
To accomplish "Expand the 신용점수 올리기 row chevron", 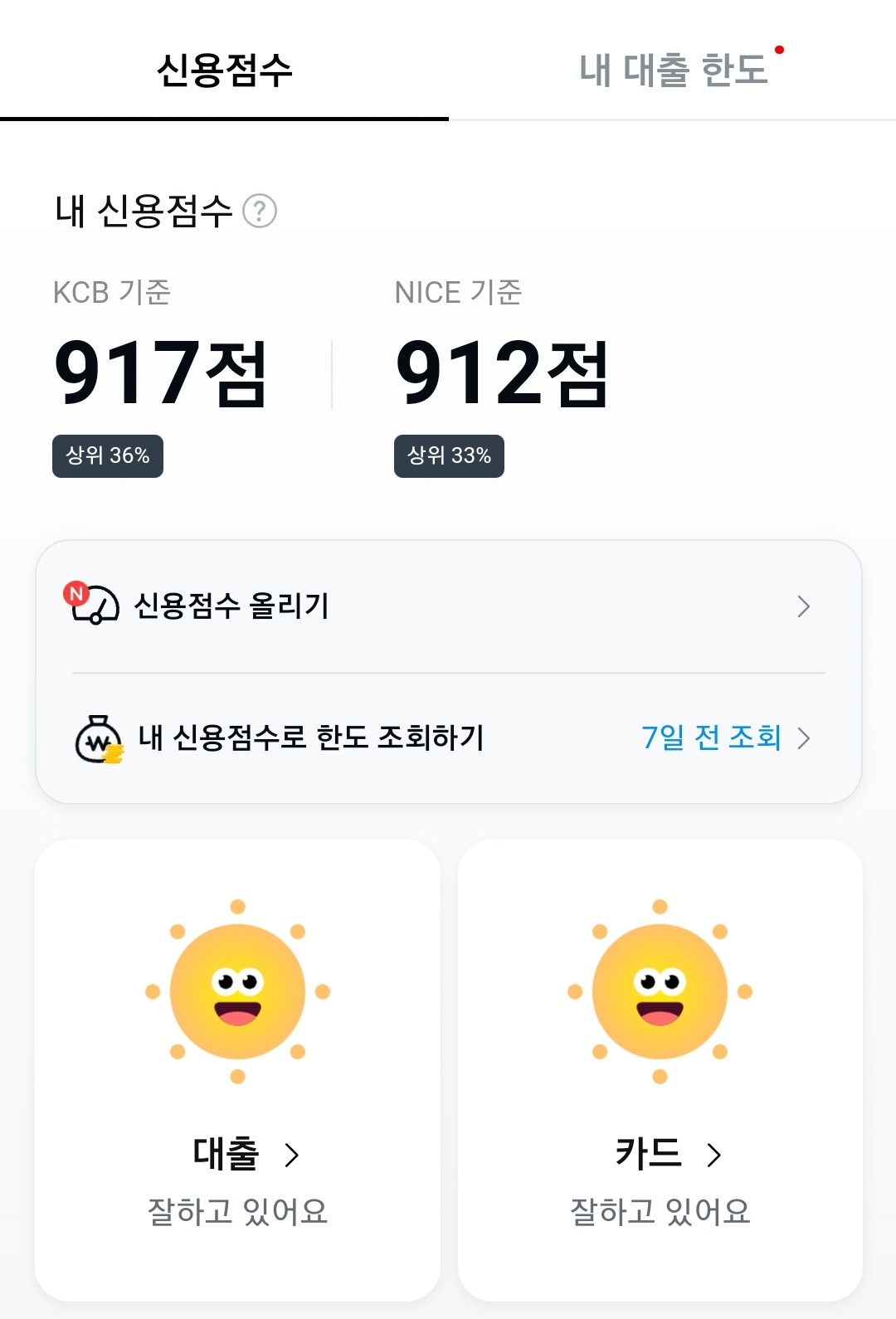I will pos(803,606).
